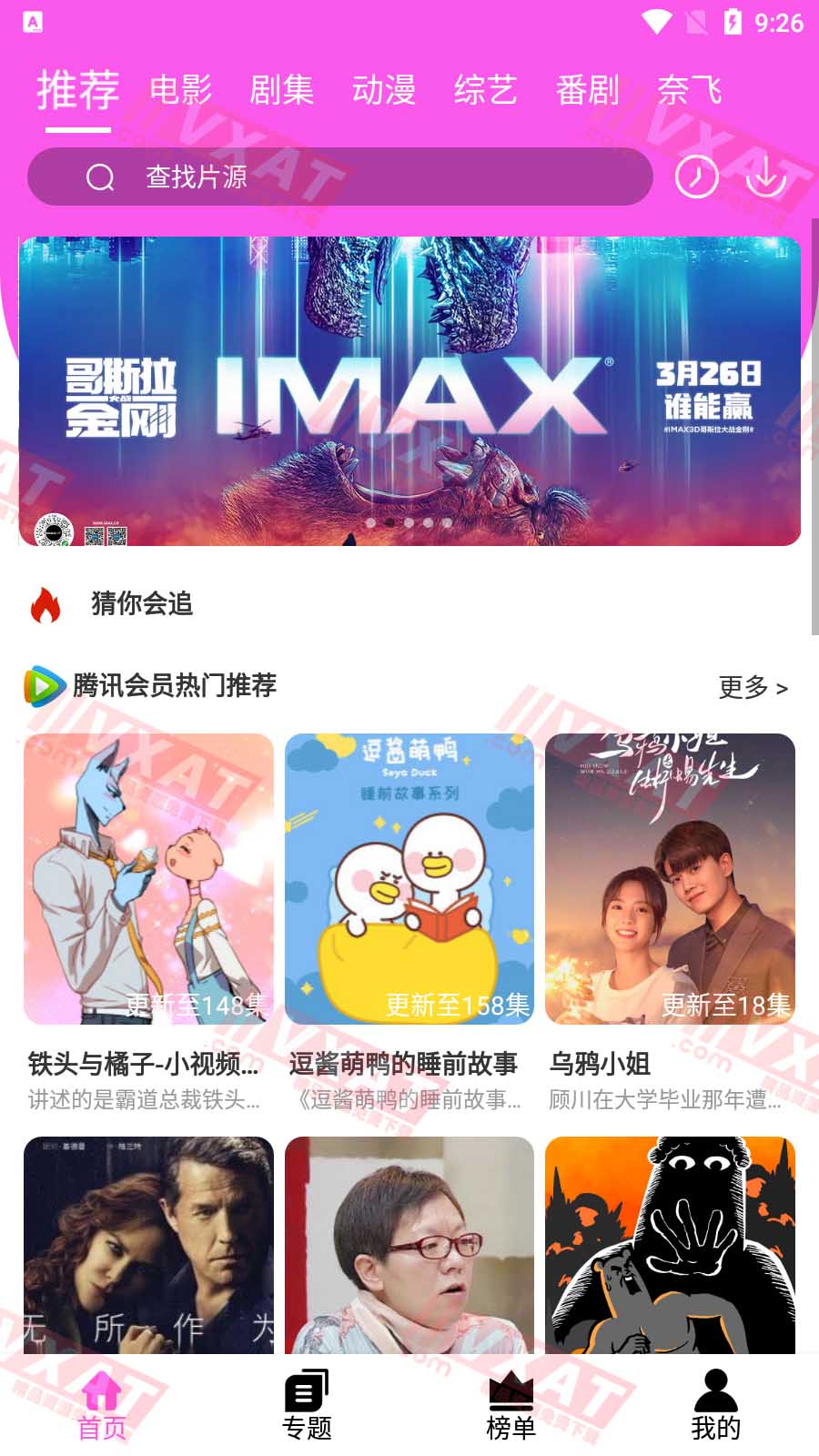
Task: Open 逗酱萌鸭的睡前故事 card
Action: [409, 879]
